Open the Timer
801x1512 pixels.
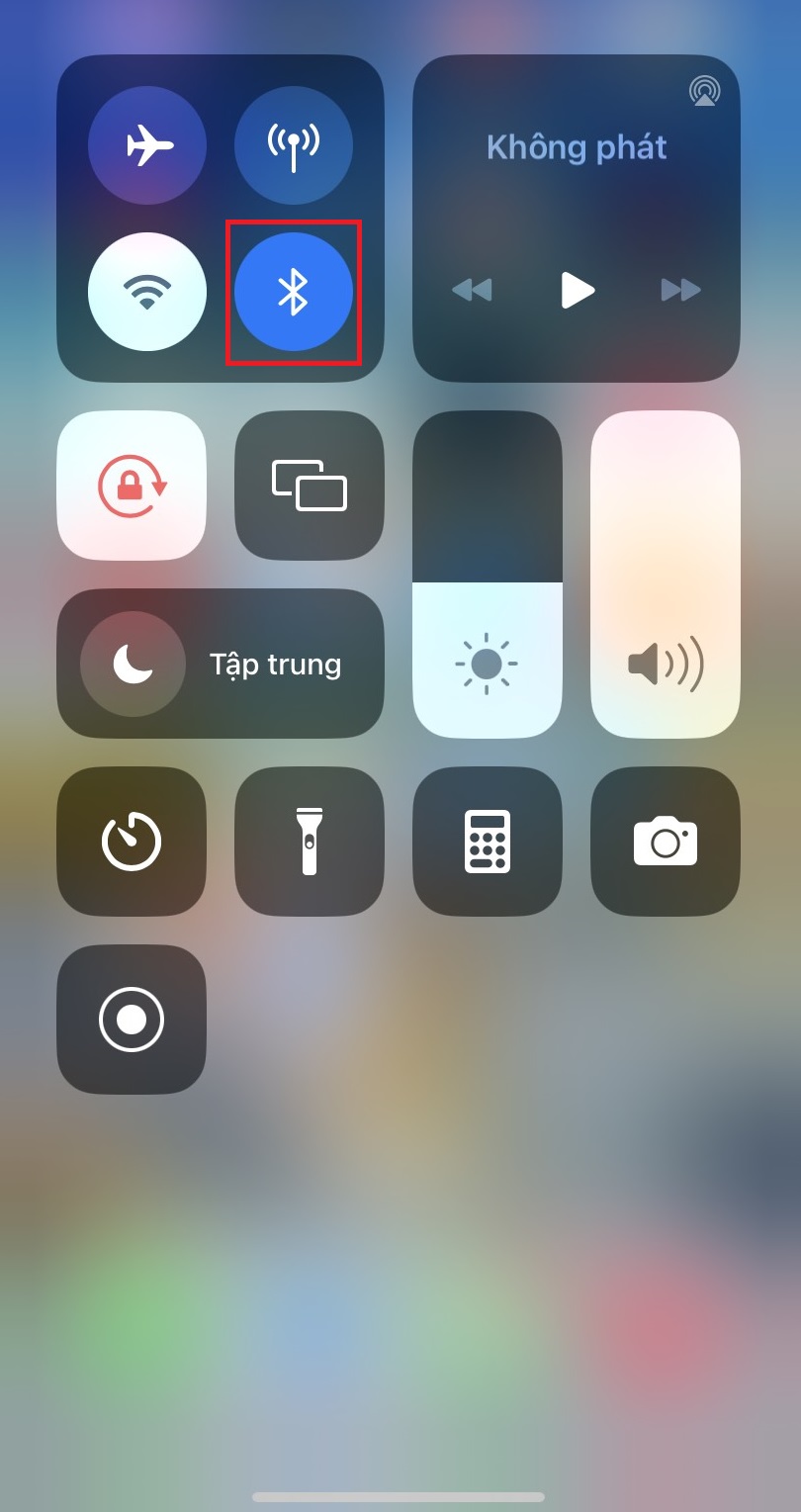click(132, 842)
